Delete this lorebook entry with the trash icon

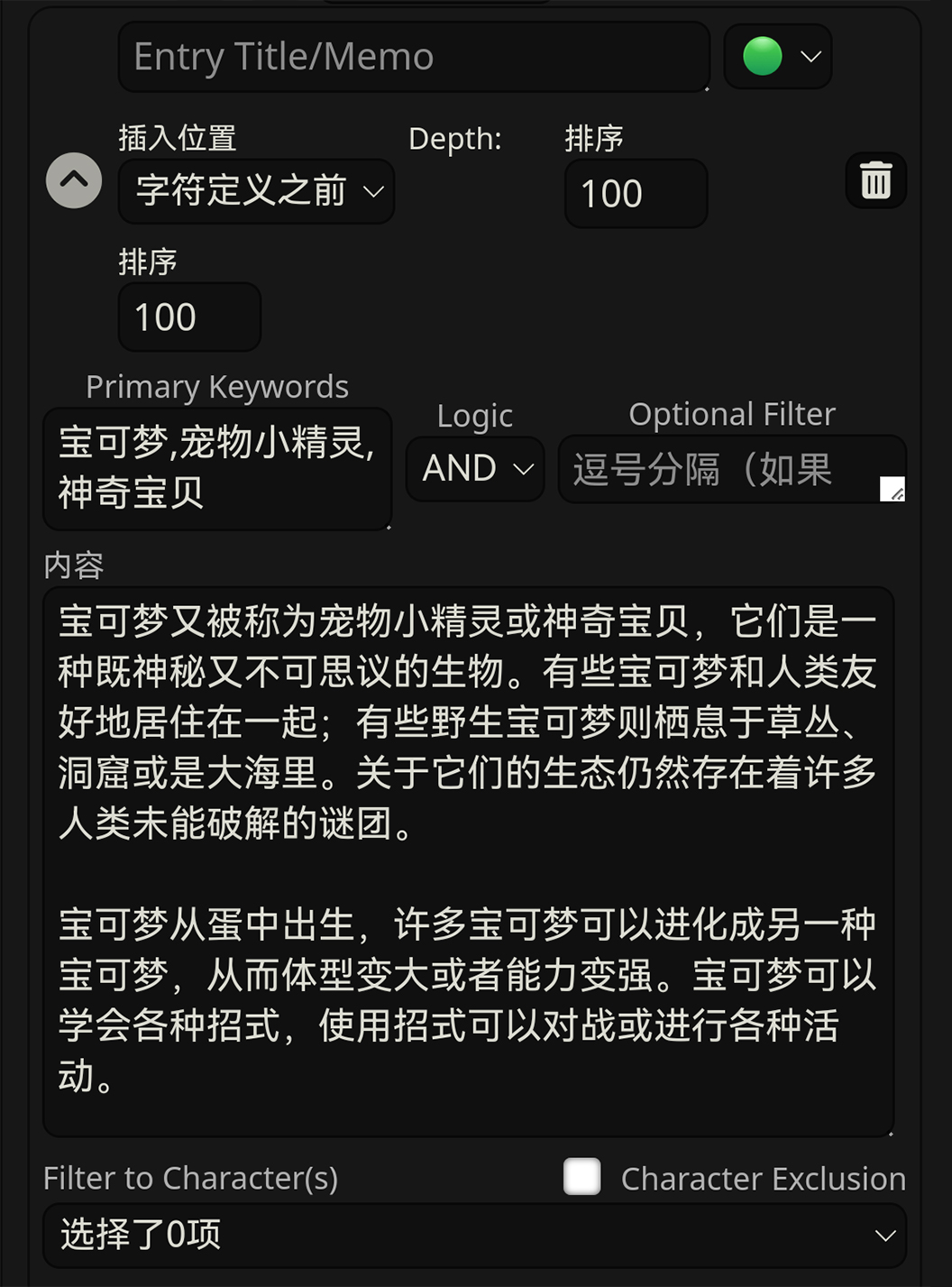[x=874, y=180]
